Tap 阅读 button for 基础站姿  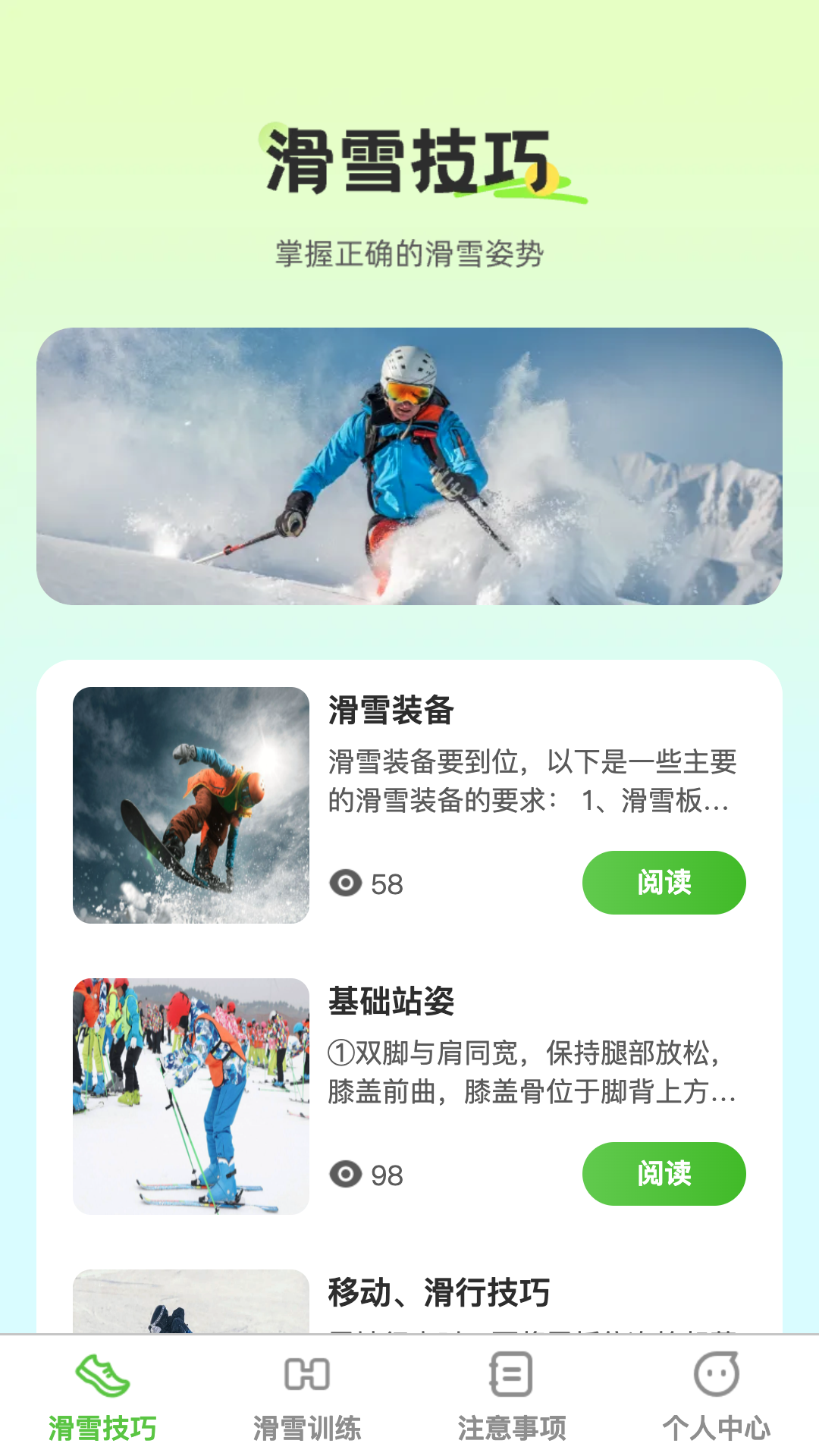pyautogui.click(x=664, y=1174)
